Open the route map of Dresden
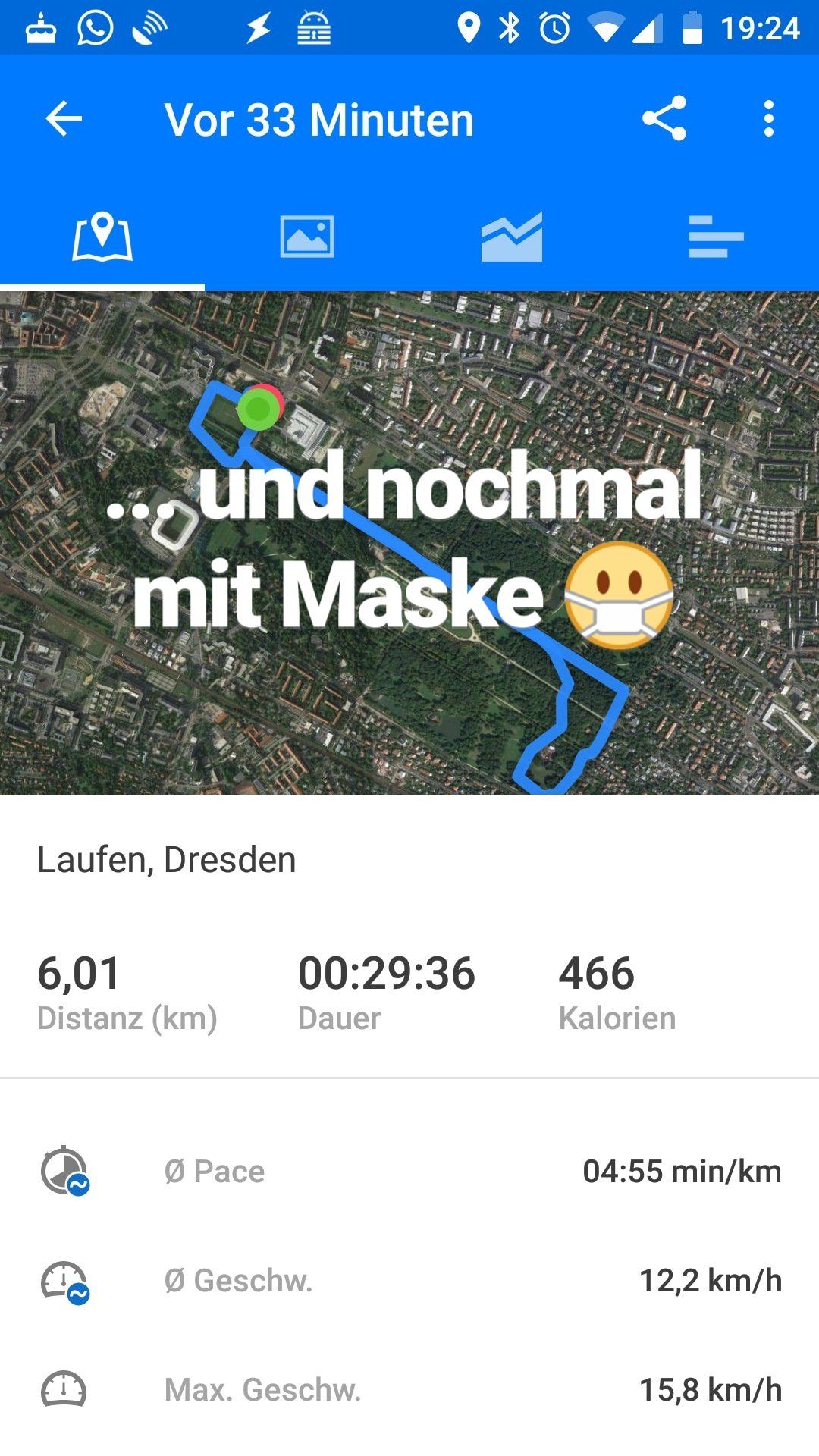 point(409,543)
